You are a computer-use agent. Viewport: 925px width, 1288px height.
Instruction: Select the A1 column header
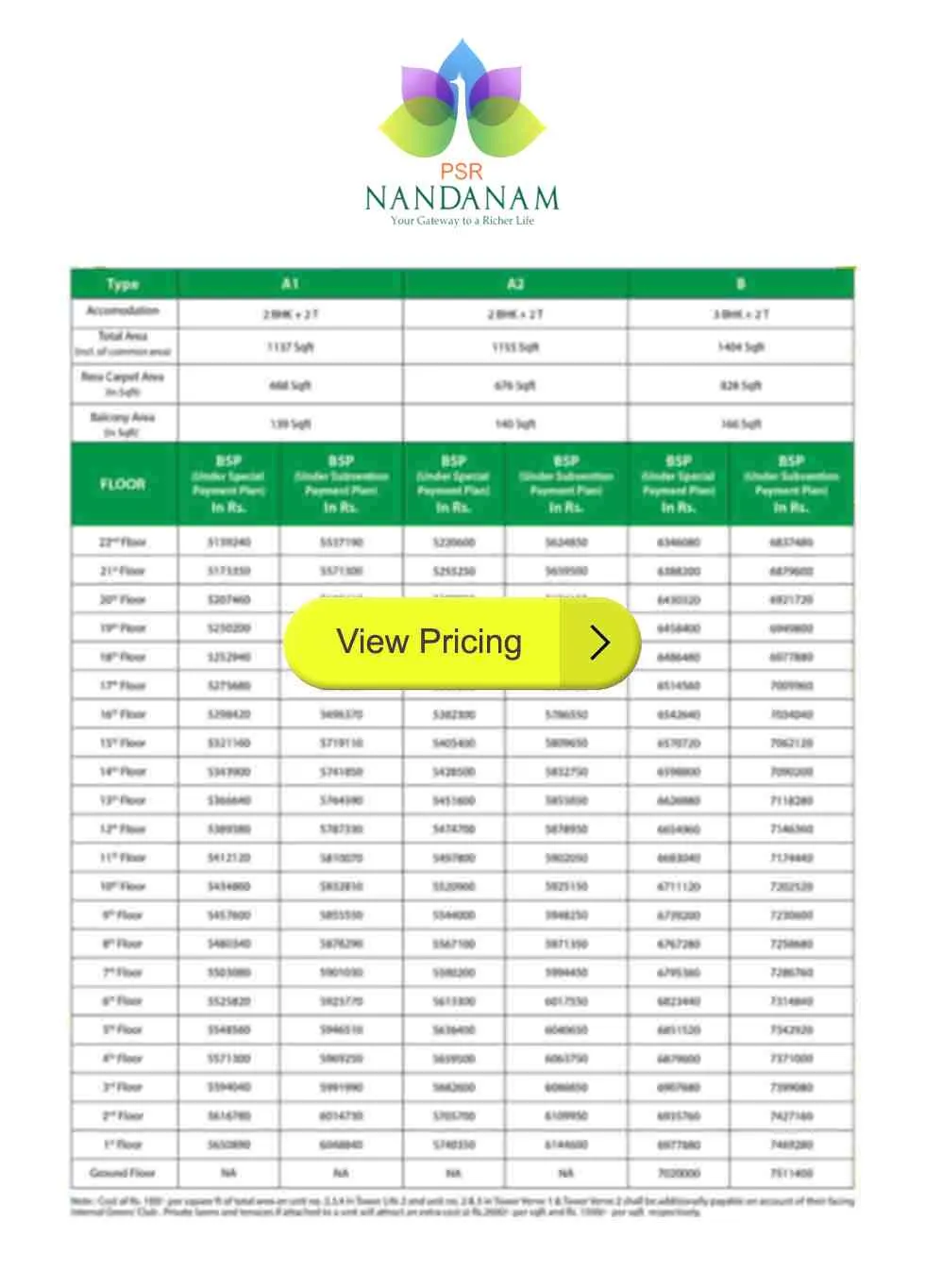[289, 283]
